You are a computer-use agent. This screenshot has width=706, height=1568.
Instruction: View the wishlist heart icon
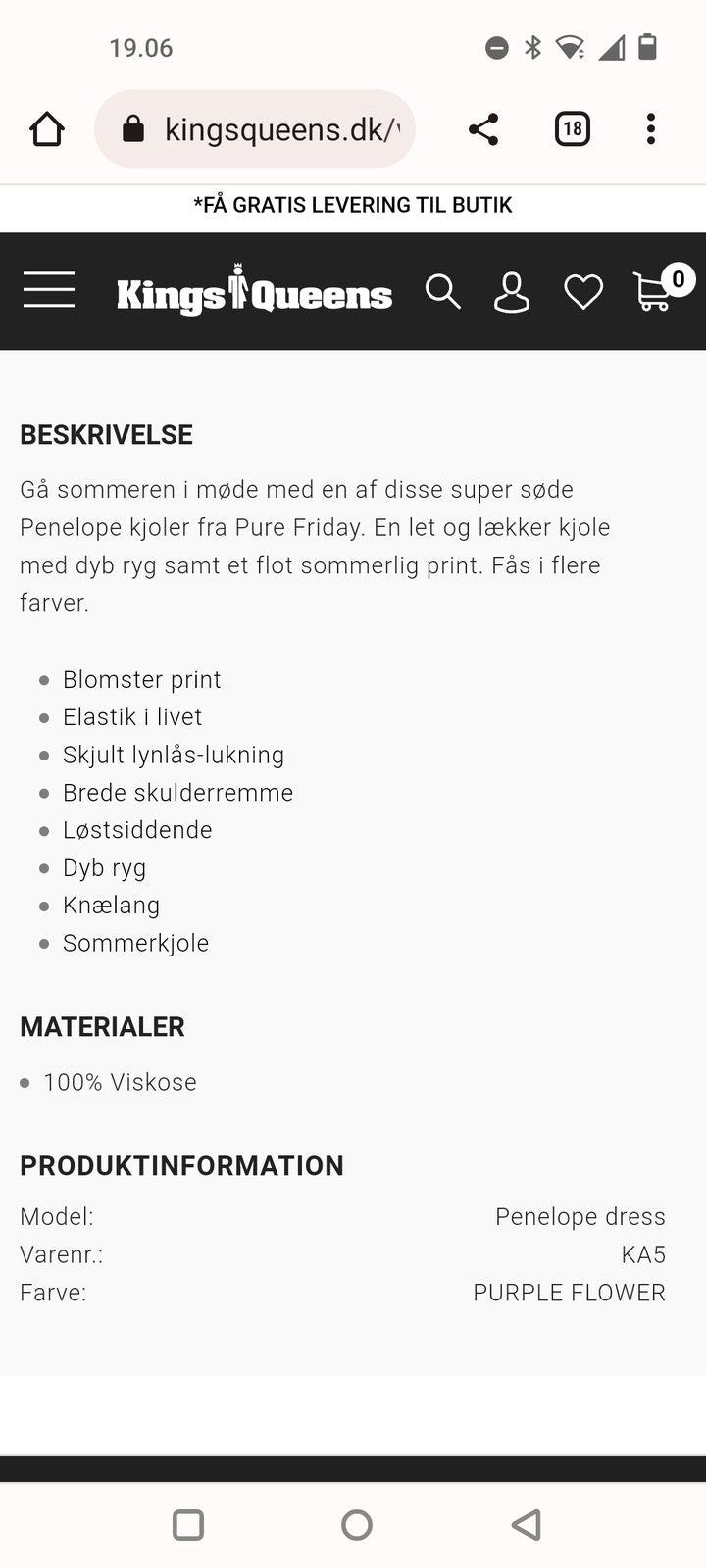[x=584, y=291]
